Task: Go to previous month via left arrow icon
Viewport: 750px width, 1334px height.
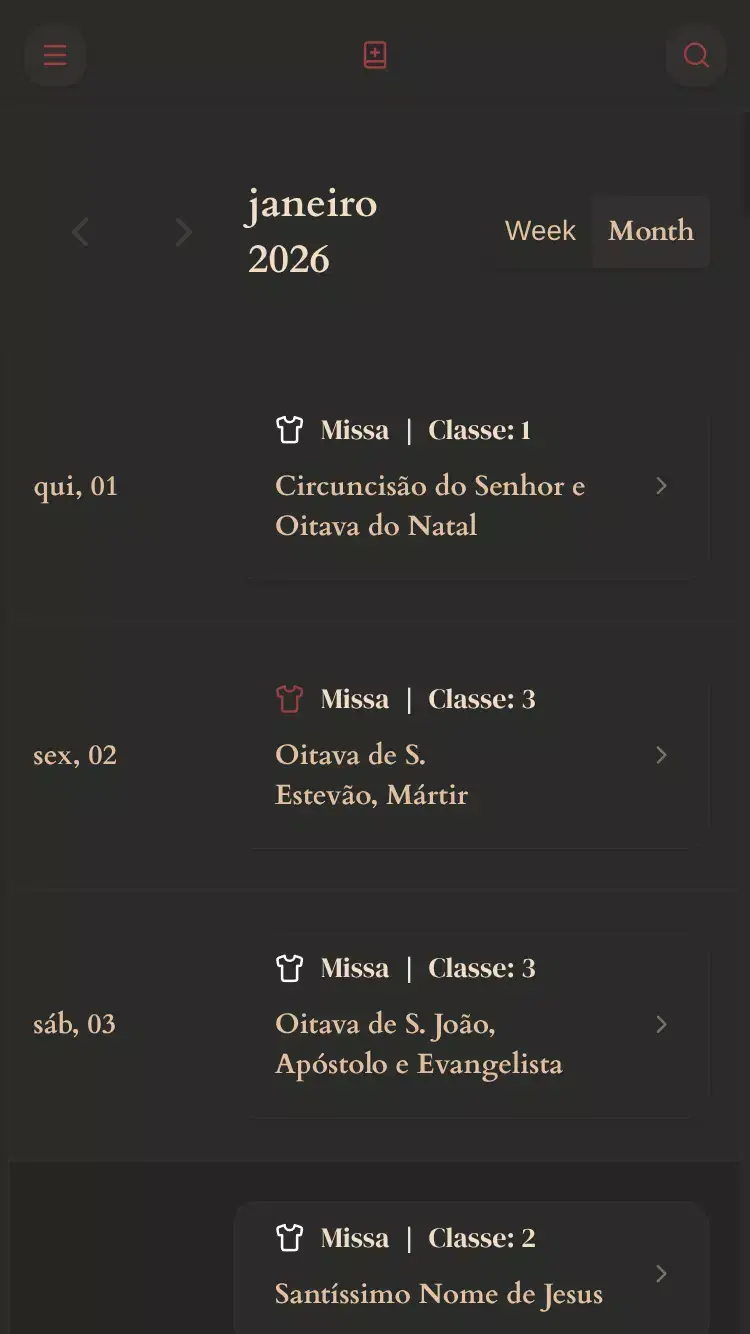Action: point(80,231)
